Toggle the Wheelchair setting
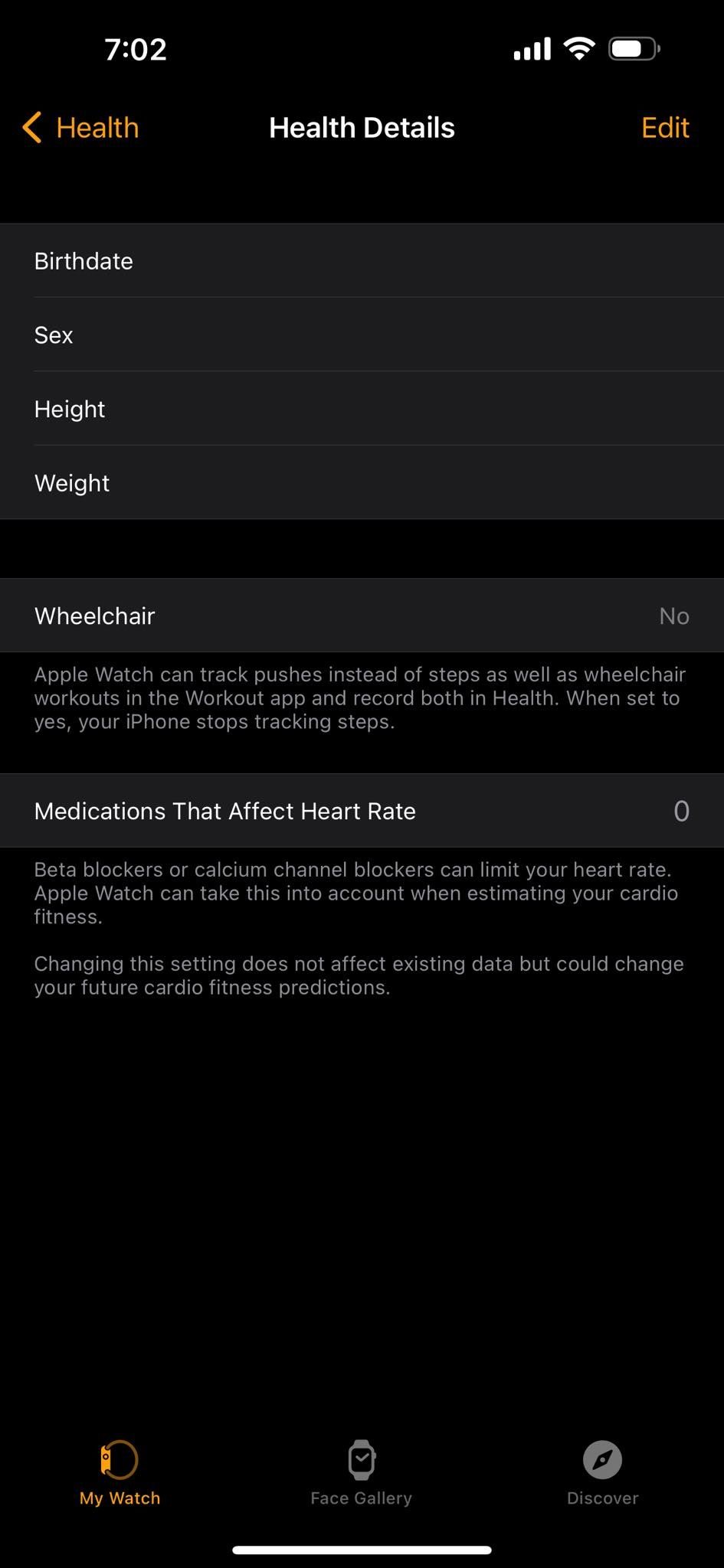724x1568 pixels. [x=362, y=616]
